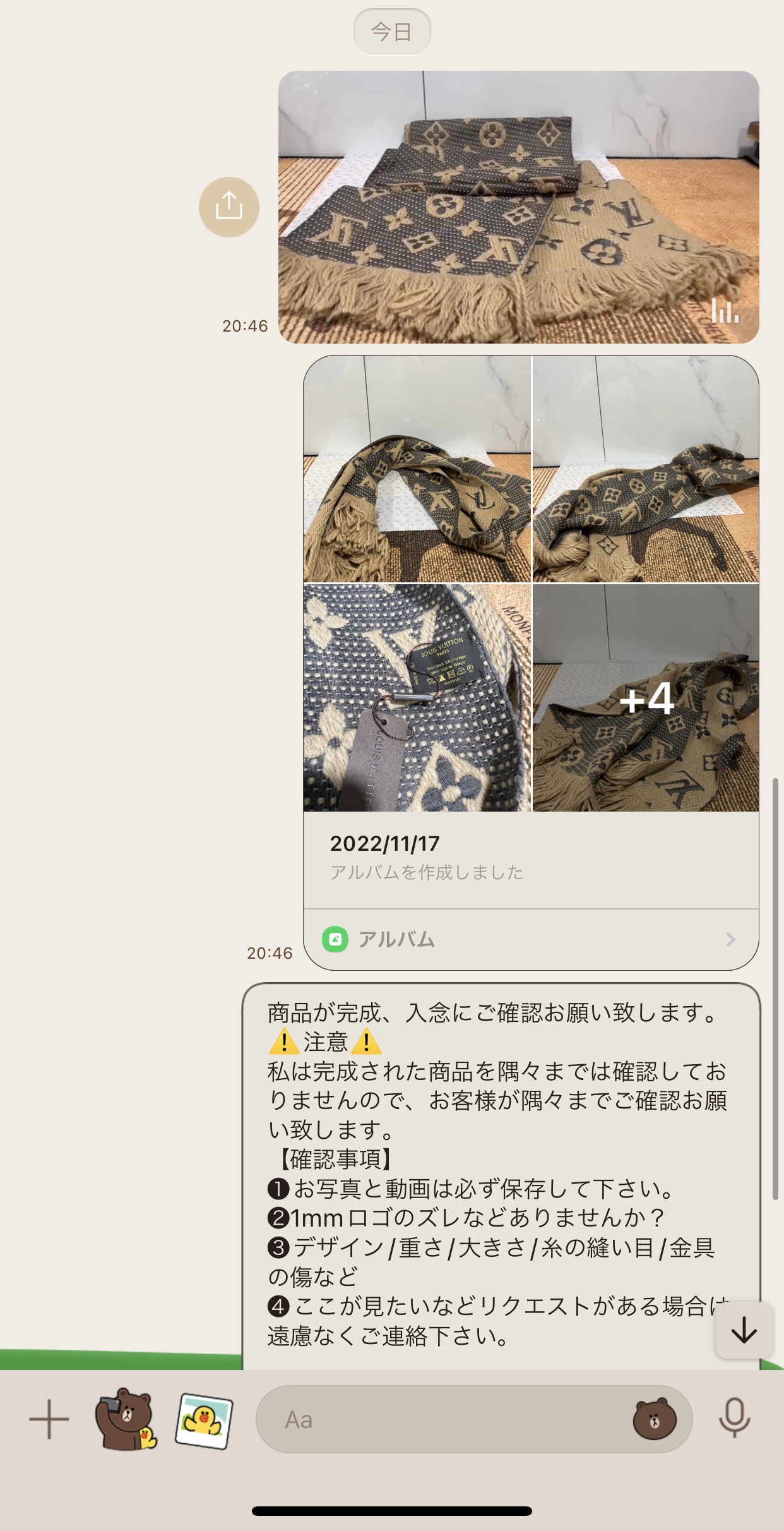View first album photo of draped scarf
Image resolution: width=784 pixels, height=1531 pixels.
tap(417, 469)
